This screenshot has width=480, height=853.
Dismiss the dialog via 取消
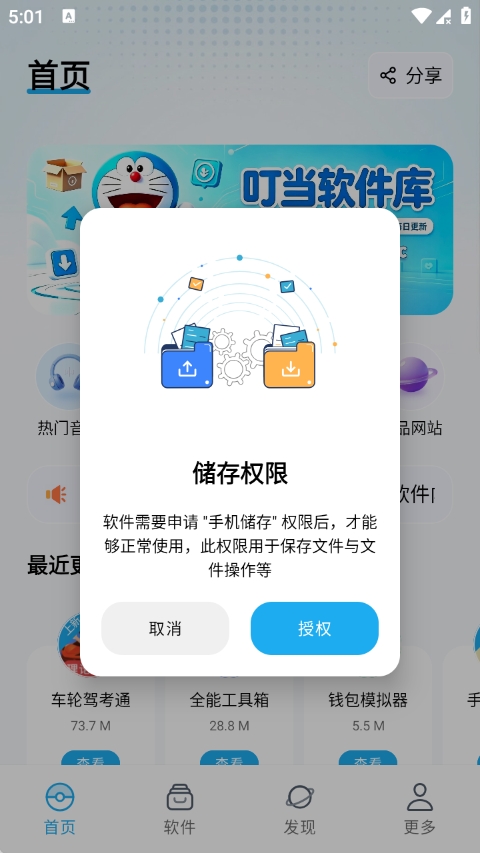coord(165,628)
